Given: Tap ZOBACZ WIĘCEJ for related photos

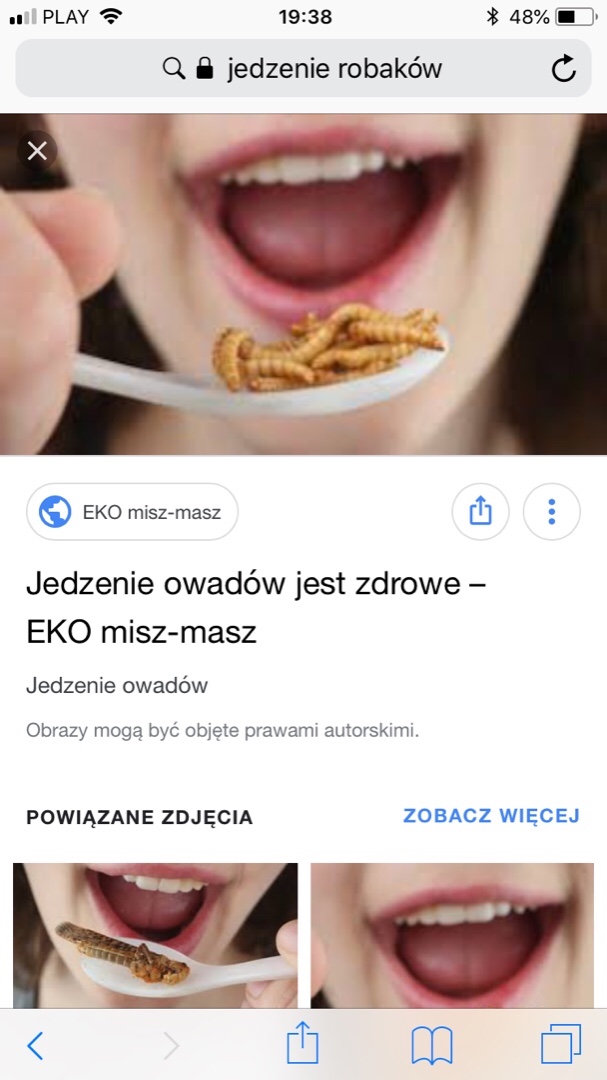Looking at the screenshot, I should point(491,816).
